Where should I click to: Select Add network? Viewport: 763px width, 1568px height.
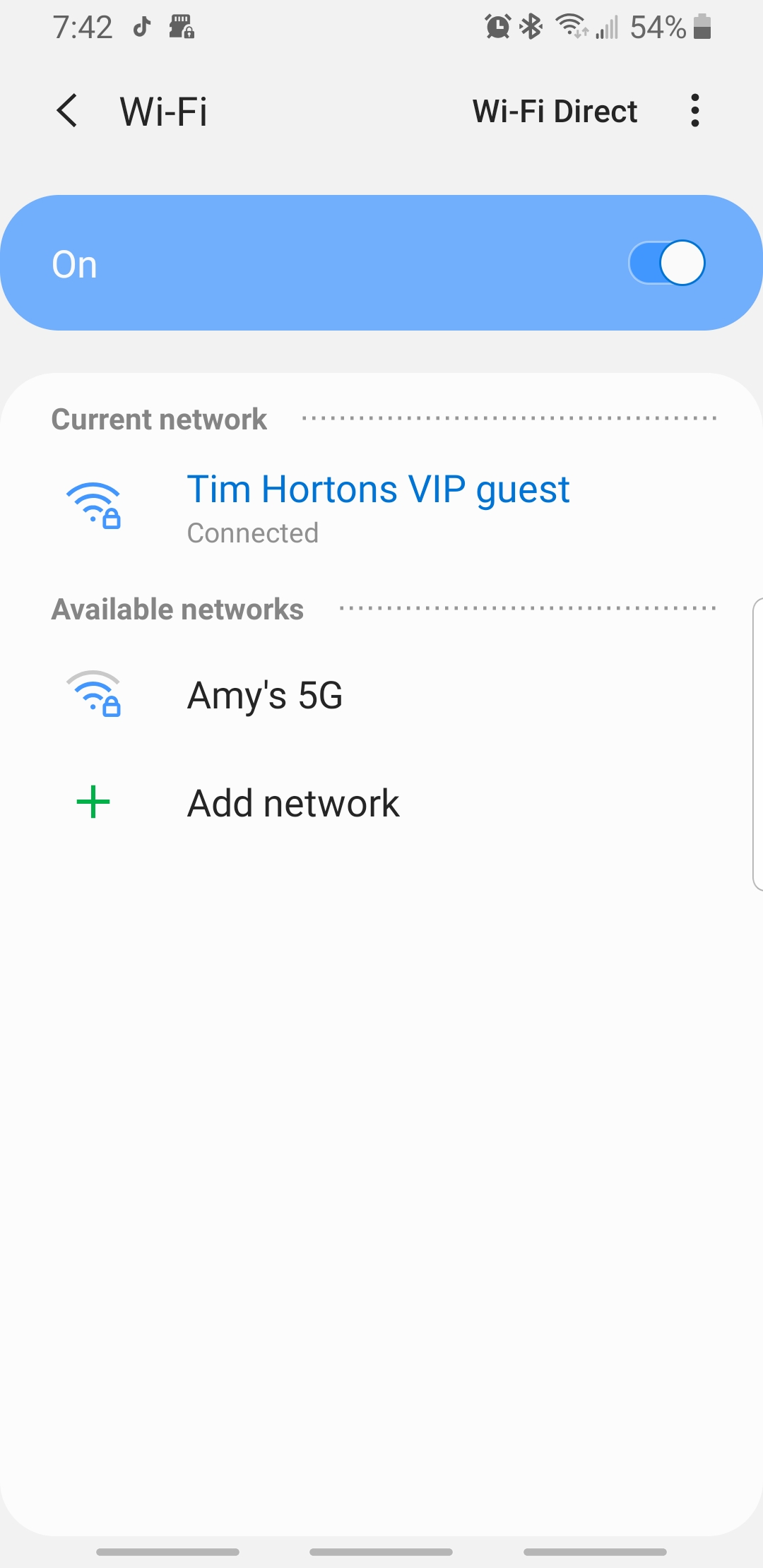293,803
